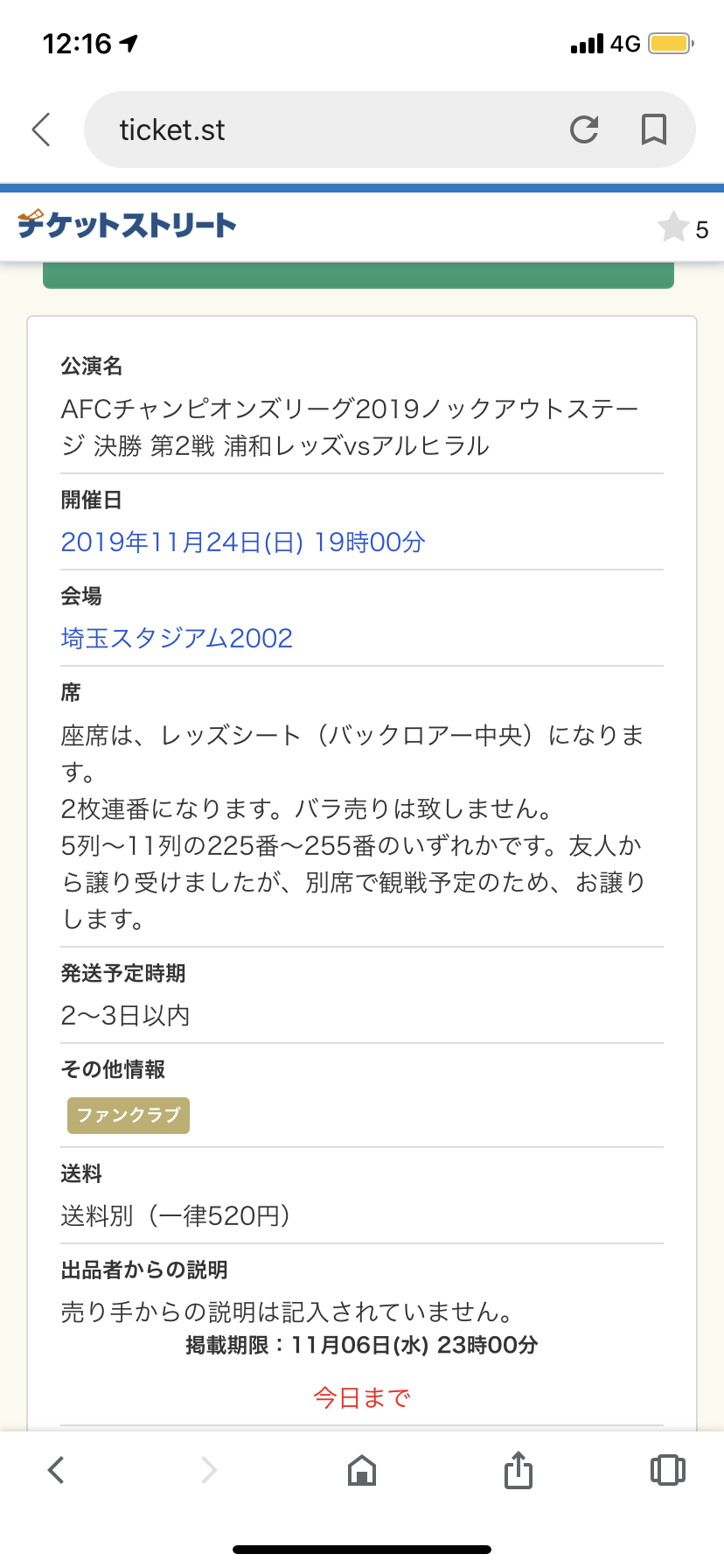Go back using the top-left arrow

coord(41,129)
